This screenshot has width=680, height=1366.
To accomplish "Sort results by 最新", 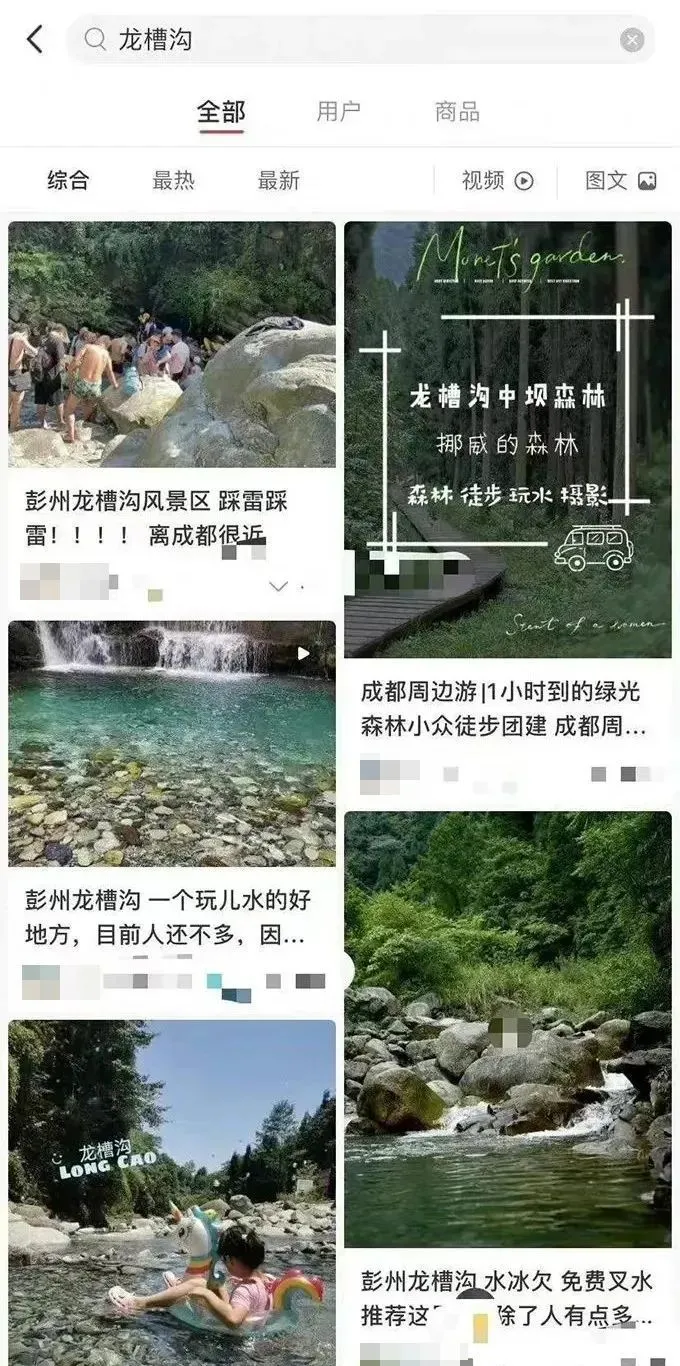I will (x=278, y=180).
